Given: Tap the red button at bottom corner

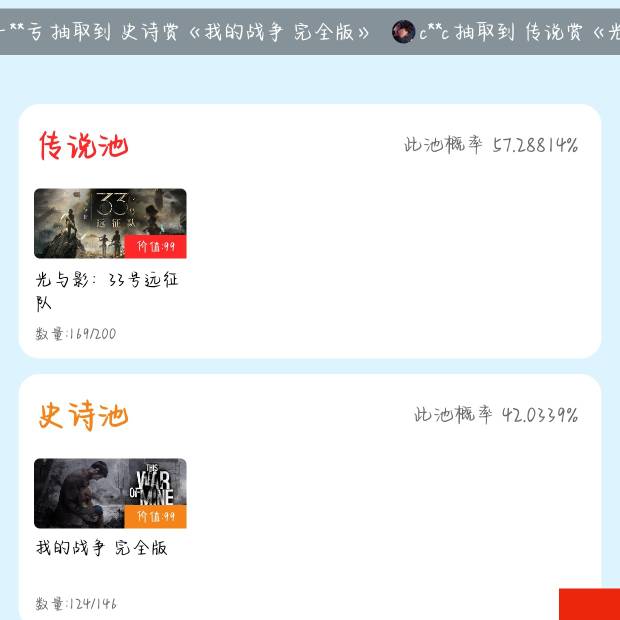Looking at the screenshot, I should click(x=590, y=605).
